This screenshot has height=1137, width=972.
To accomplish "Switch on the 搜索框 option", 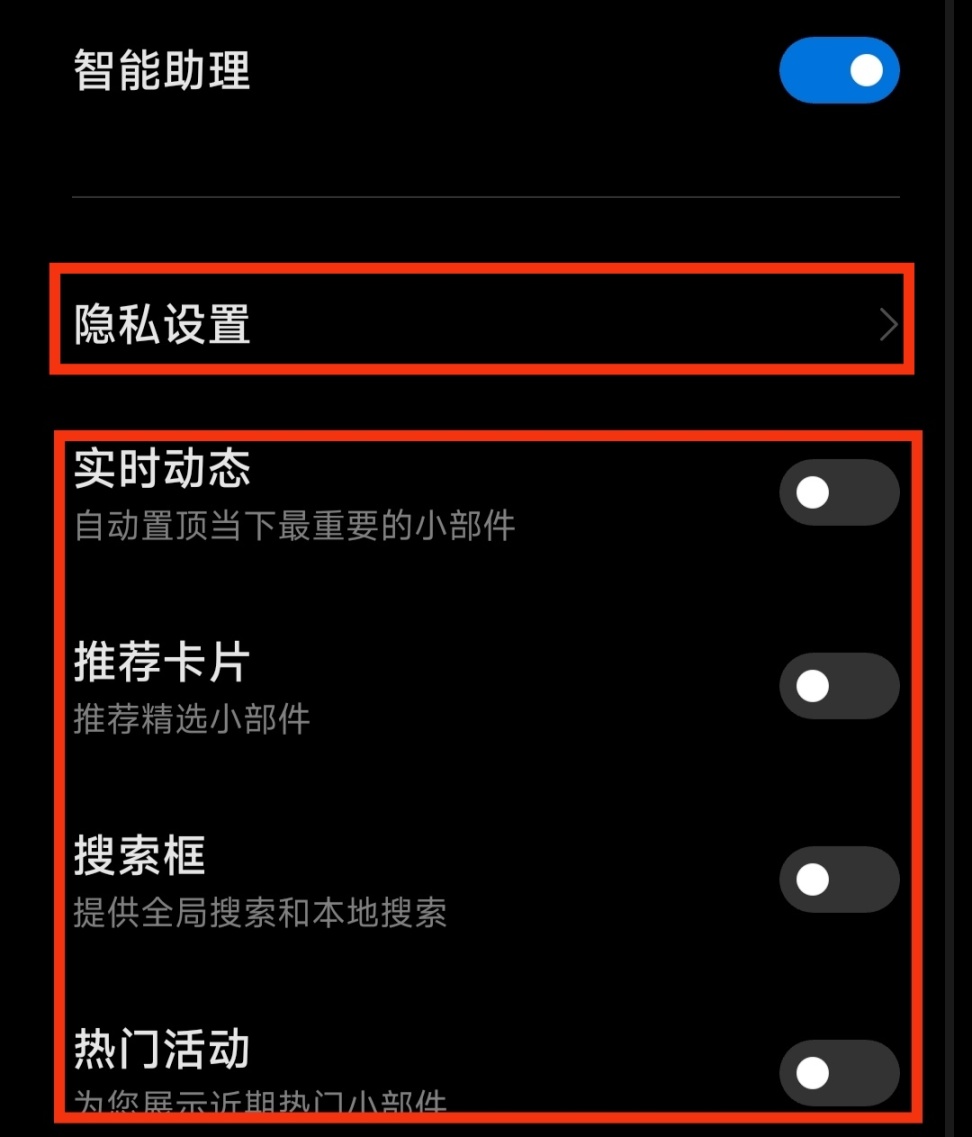I will (x=839, y=880).
